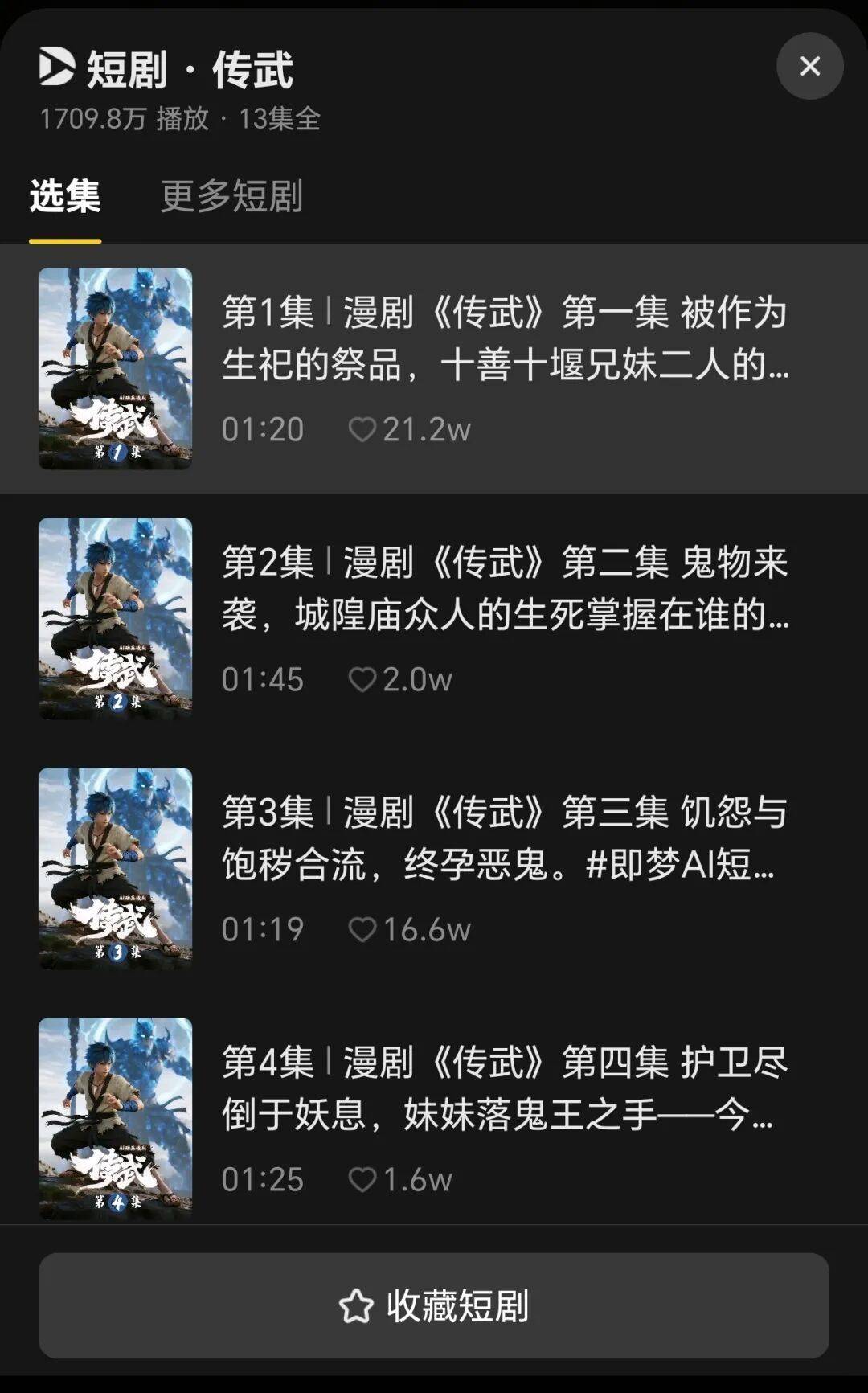
Task: Play 第1集 of 传武
Action: (x=434, y=369)
